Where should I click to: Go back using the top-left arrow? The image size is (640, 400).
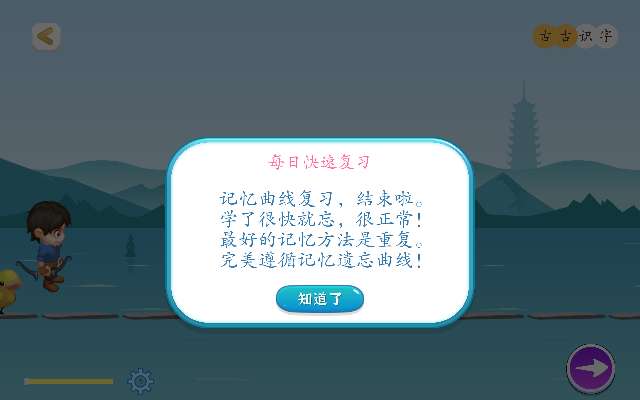pos(45,37)
